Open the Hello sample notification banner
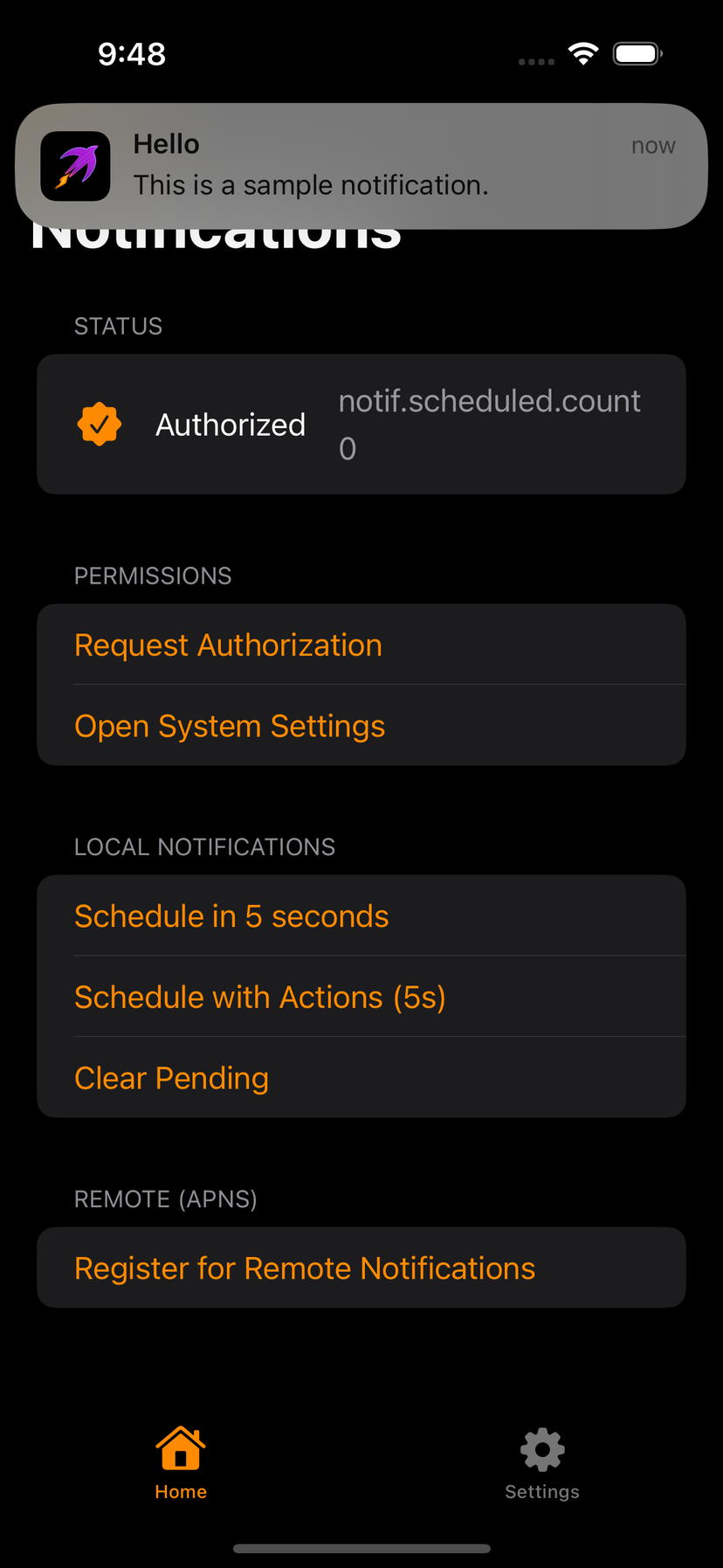The height and width of the screenshot is (1568, 723). 361,165
